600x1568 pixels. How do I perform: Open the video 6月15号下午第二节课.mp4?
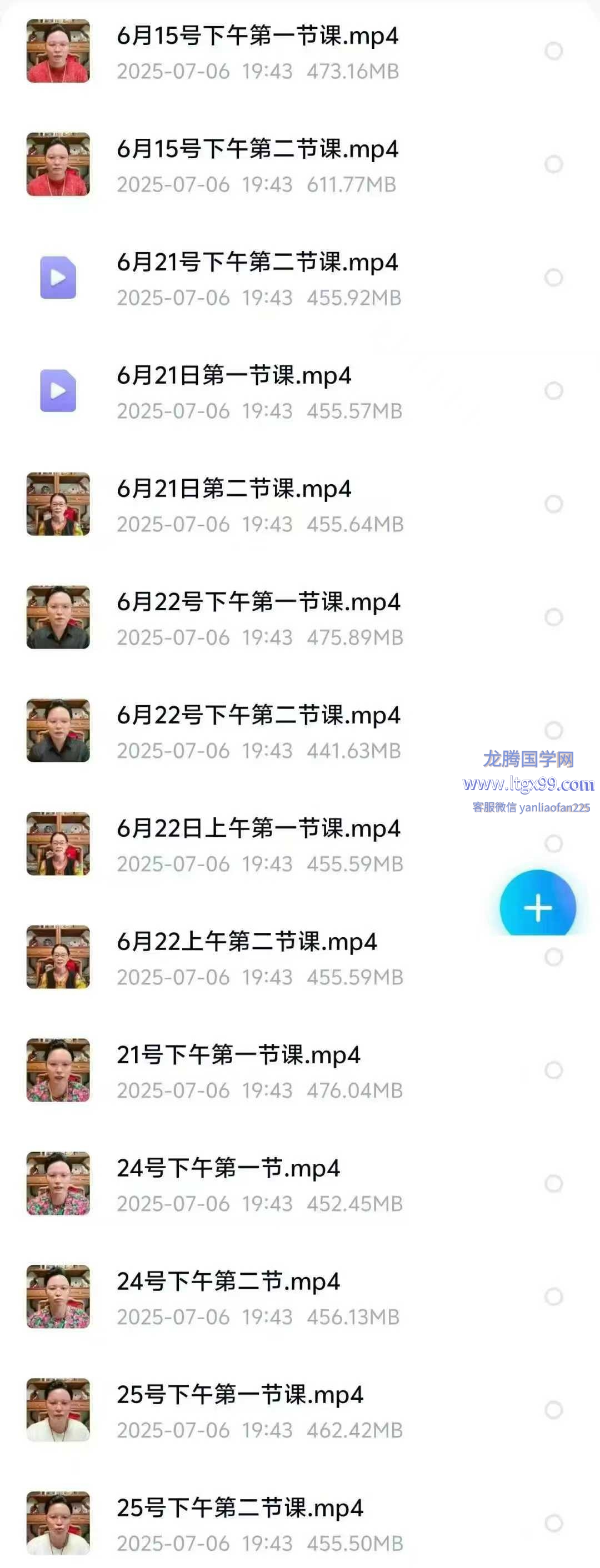point(257,150)
